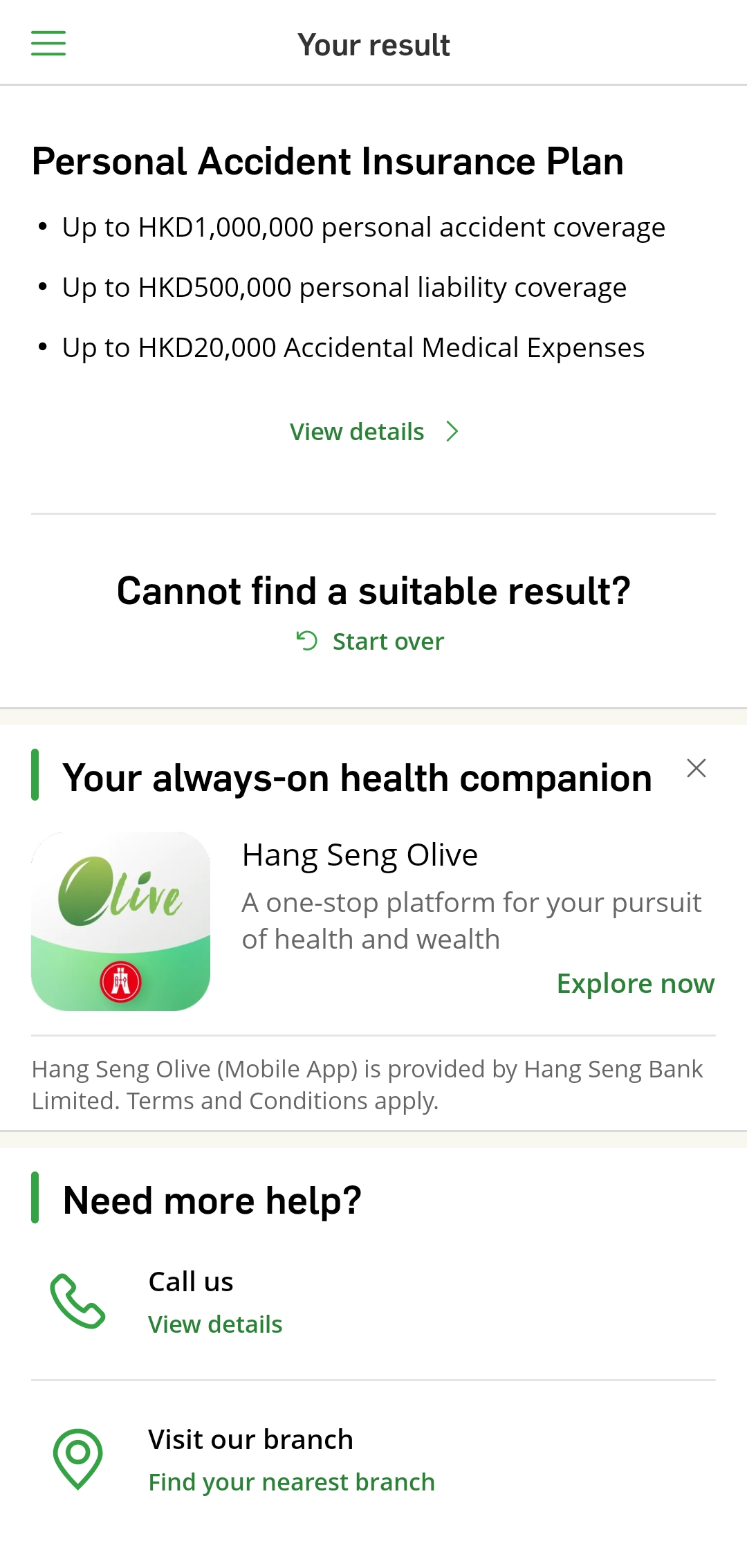Viewport: 747px width, 1568px height.
Task: View details of Personal Accident Insurance Plan
Action: [x=373, y=432]
